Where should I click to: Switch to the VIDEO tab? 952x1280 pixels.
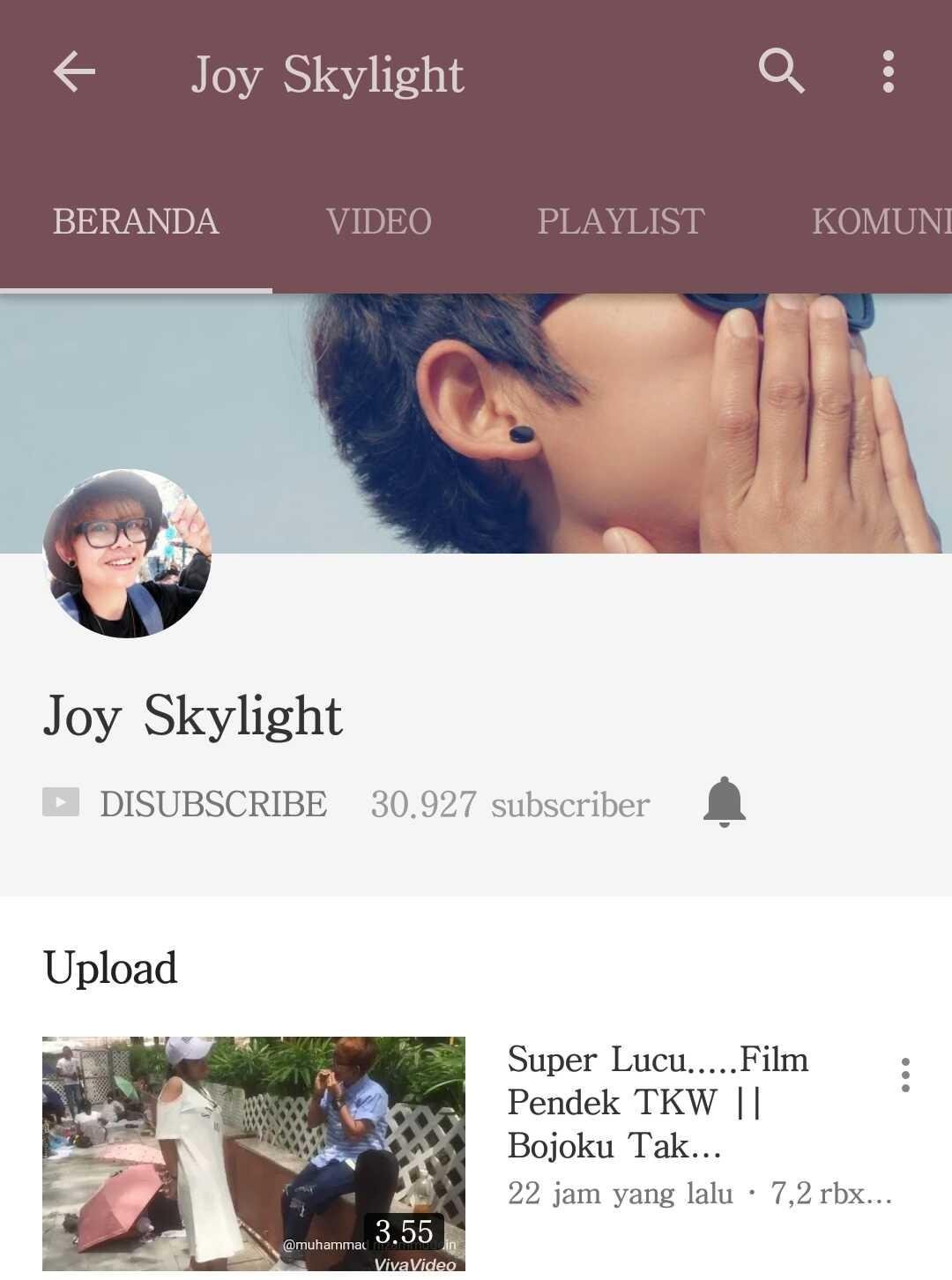pos(379,221)
